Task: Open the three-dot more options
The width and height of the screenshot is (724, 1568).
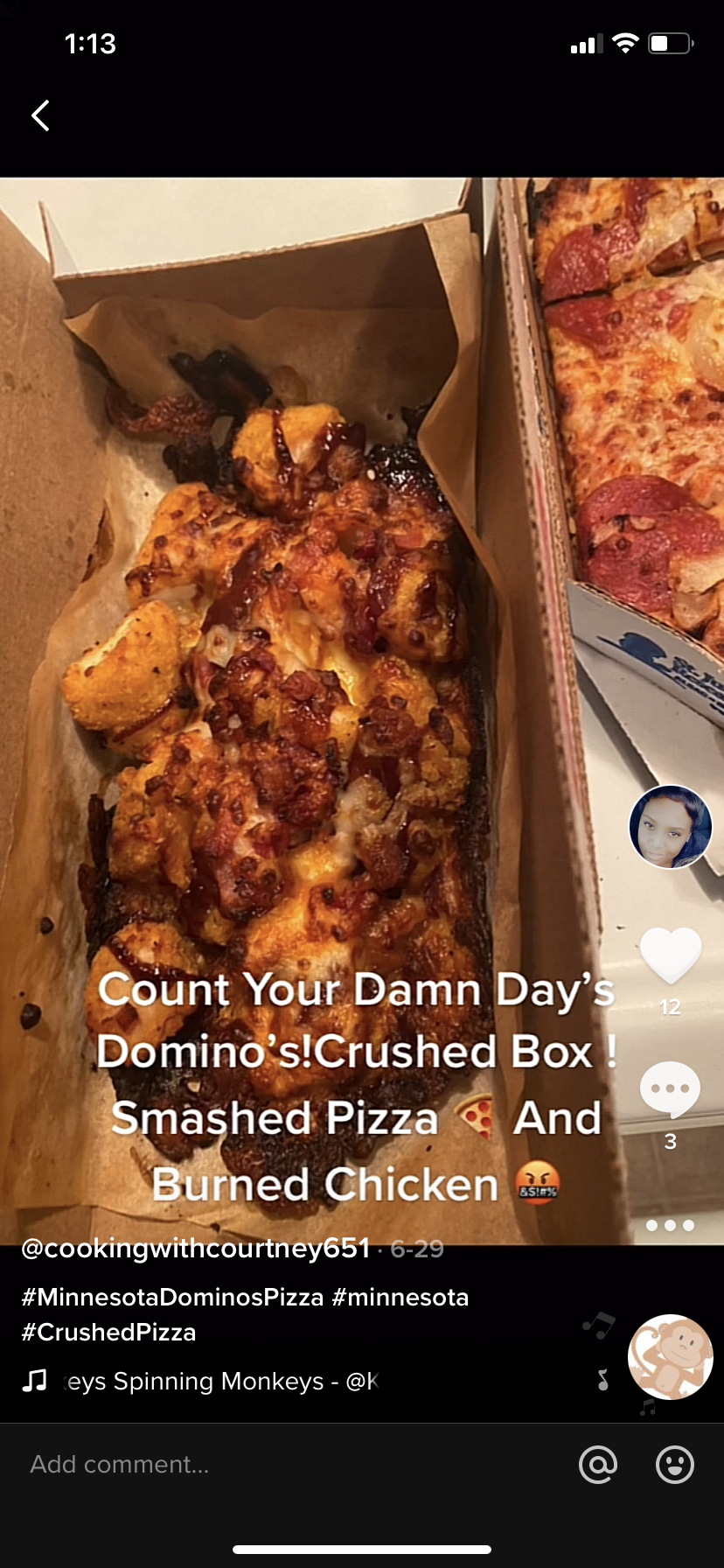Action: pos(671,1225)
